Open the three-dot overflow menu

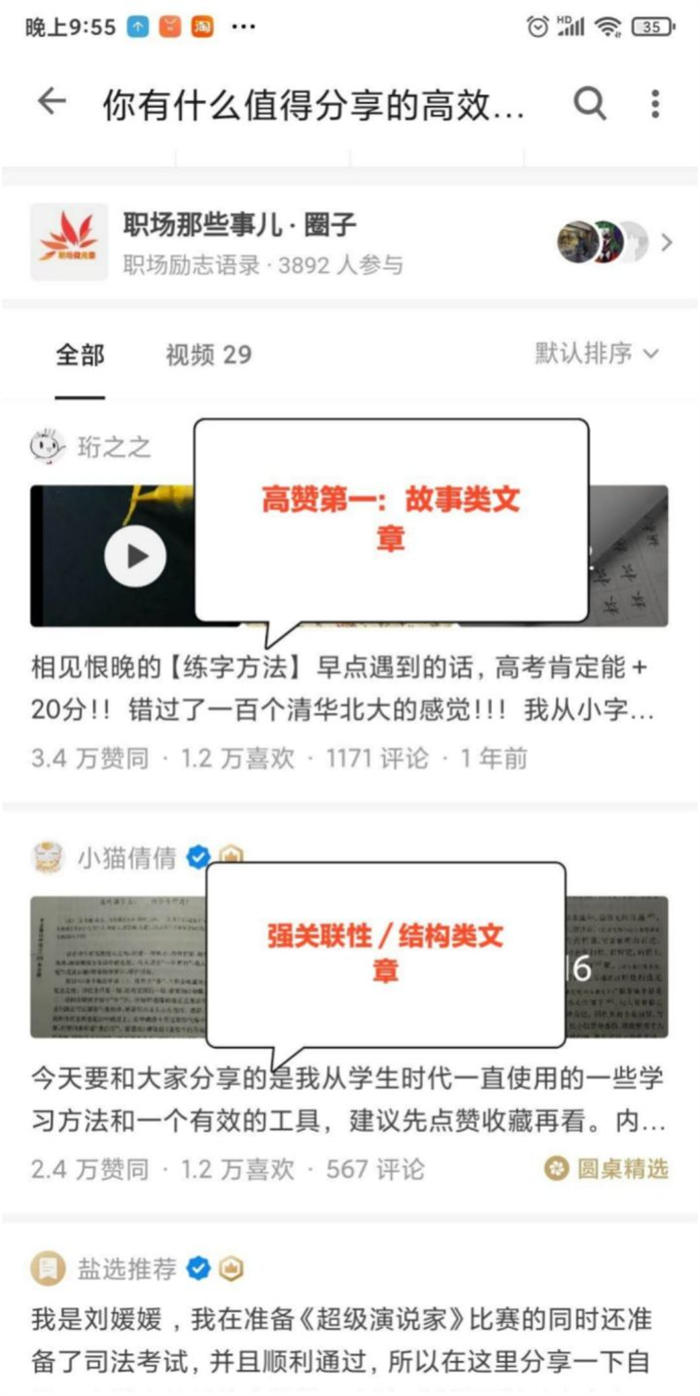point(655,103)
